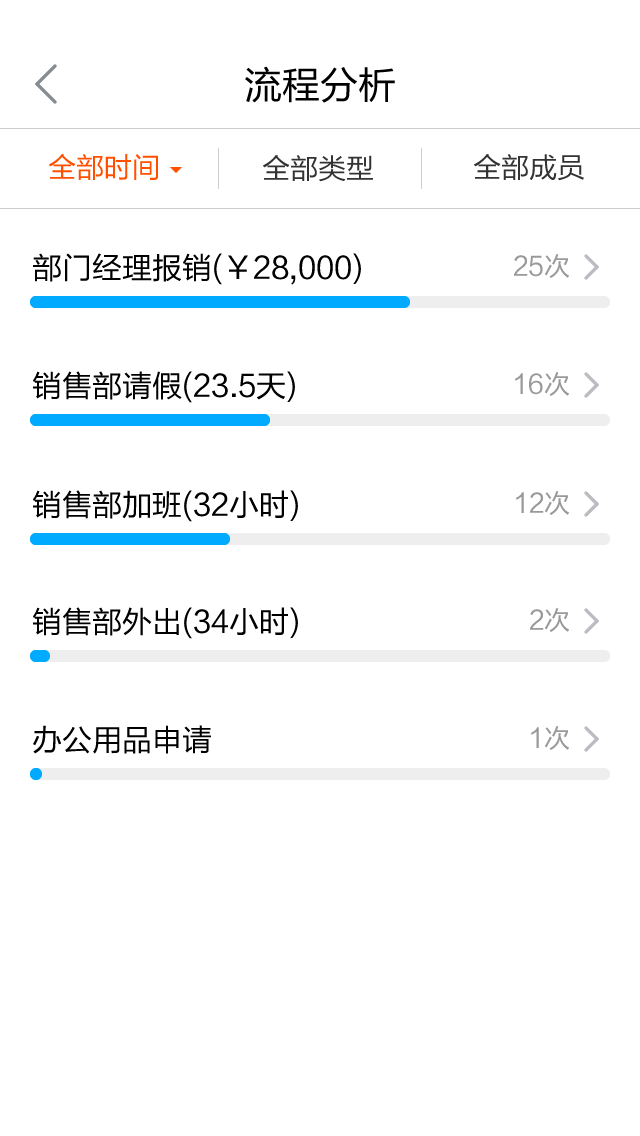Open the 全部成员 member filter
The image size is (640, 1136).
(528, 168)
